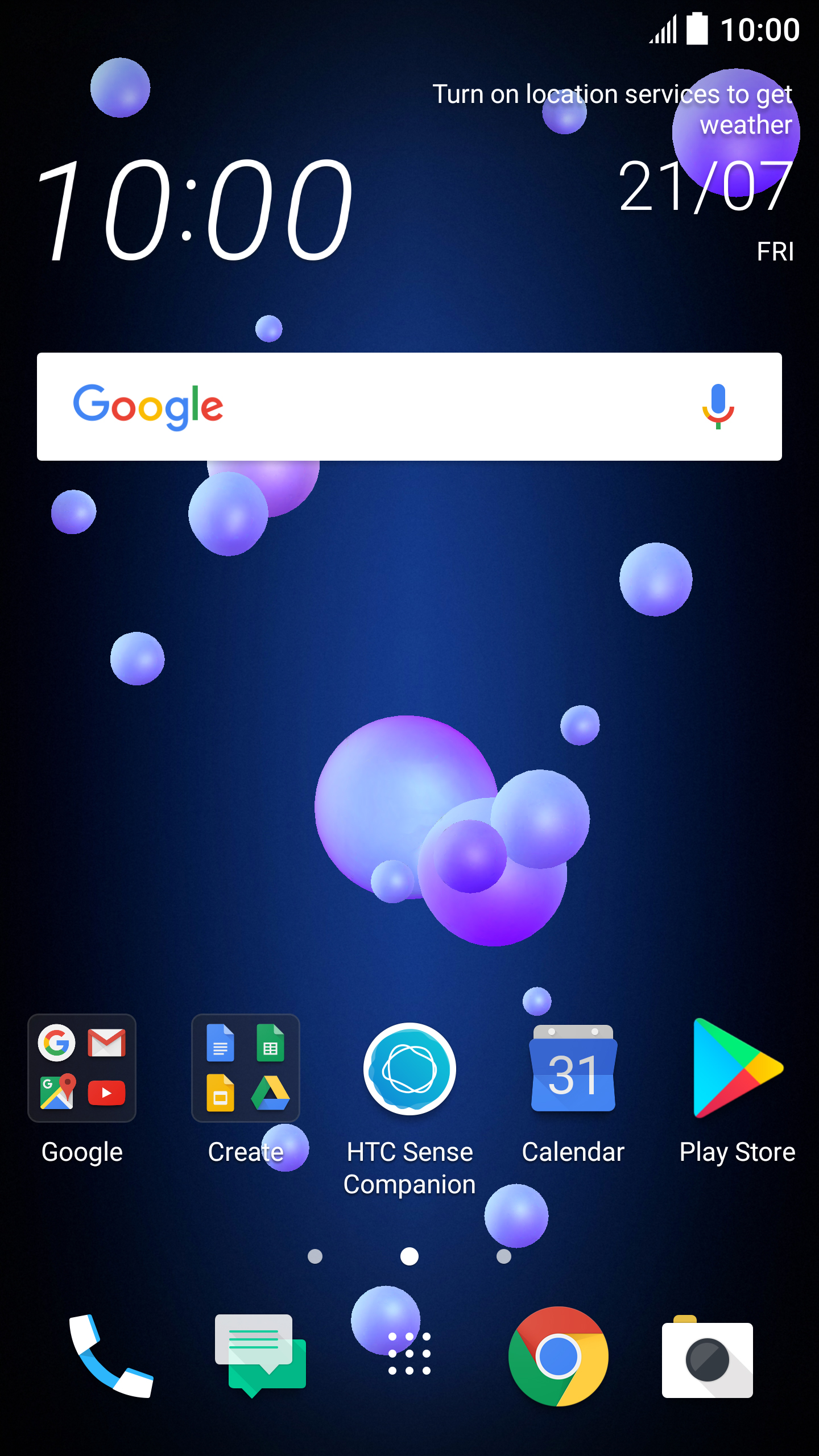Switch to the left home screen page dot

316,1258
